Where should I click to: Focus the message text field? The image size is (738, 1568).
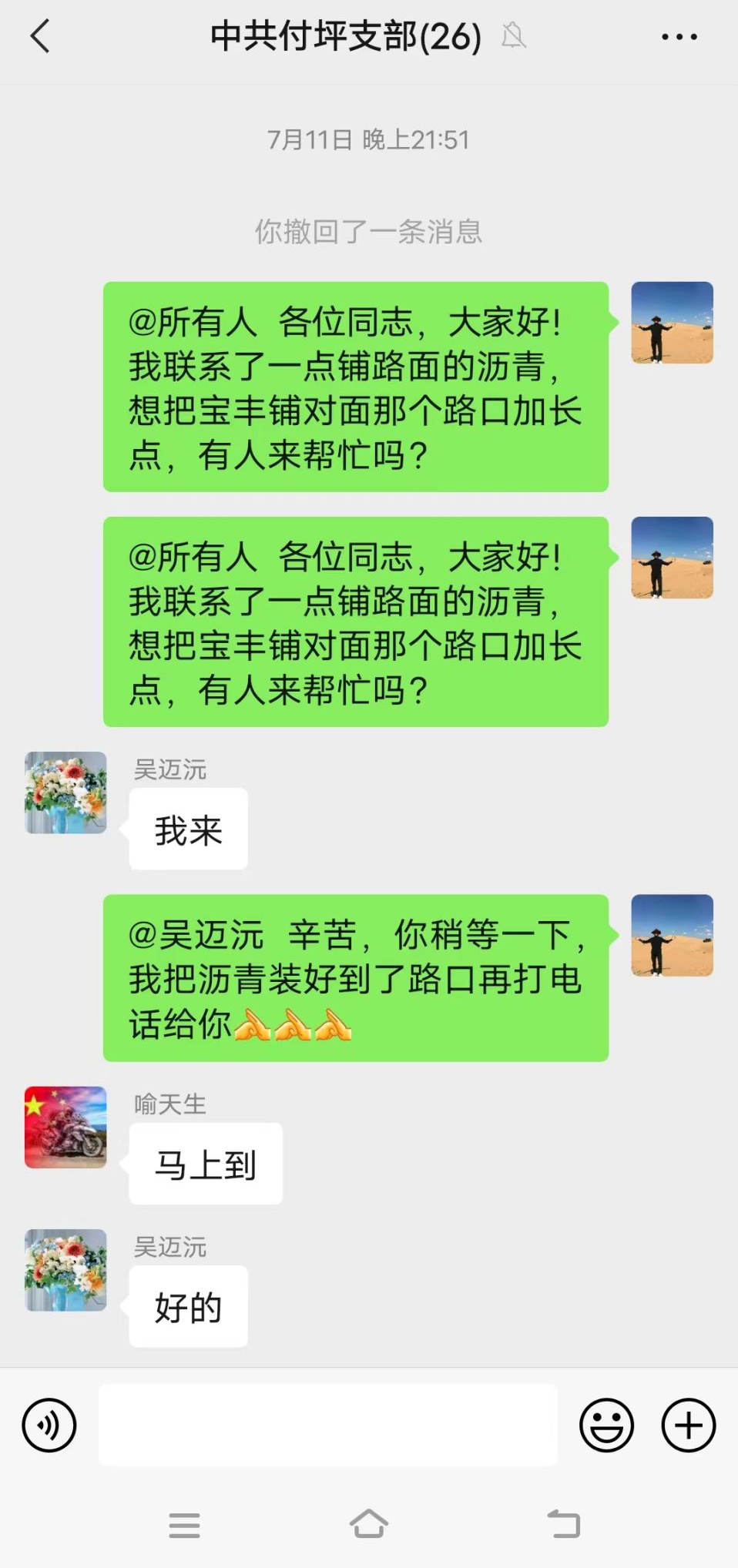[327, 1425]
